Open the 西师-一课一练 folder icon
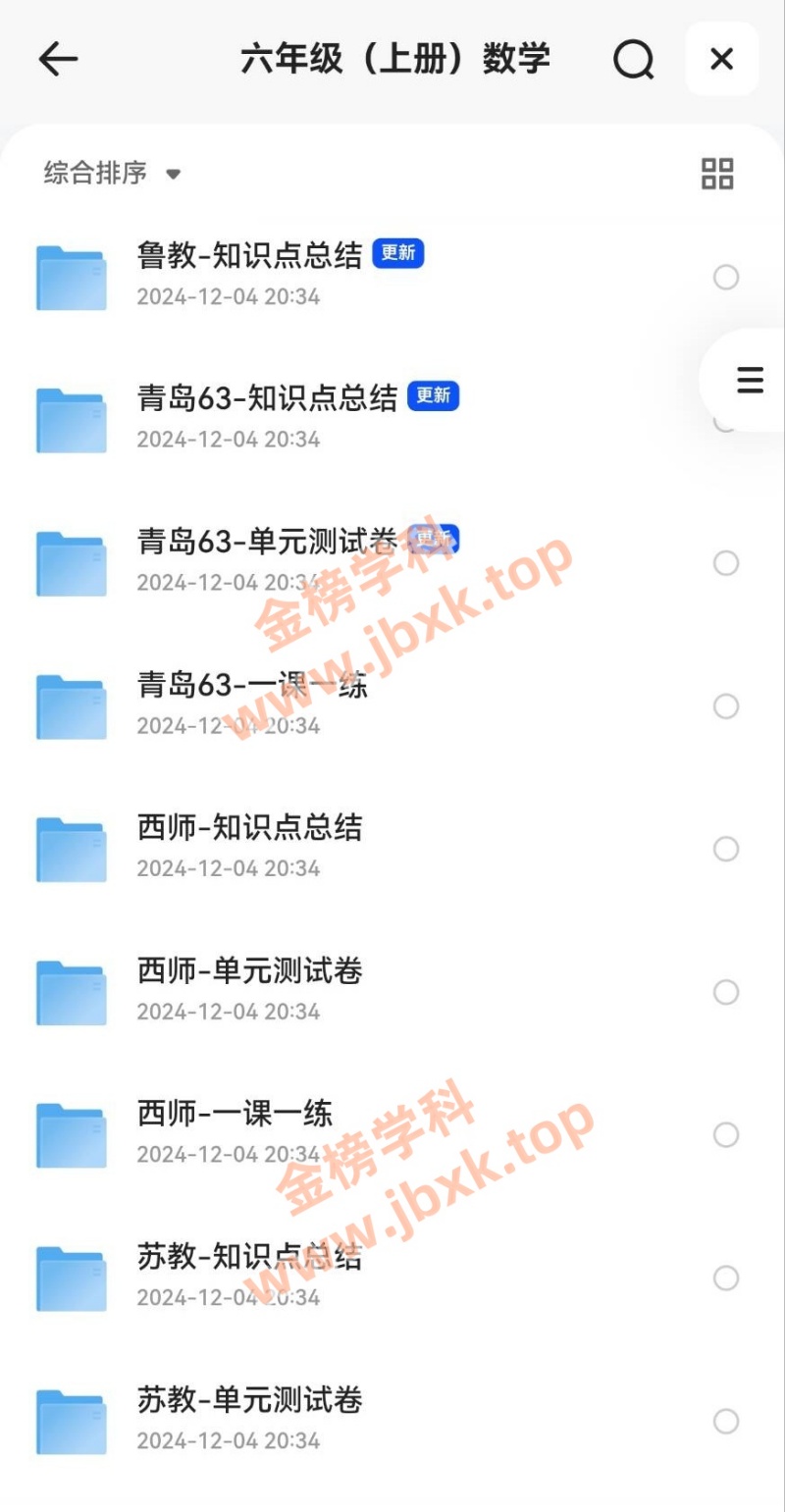785x1512 pixels. (70, 1134)
